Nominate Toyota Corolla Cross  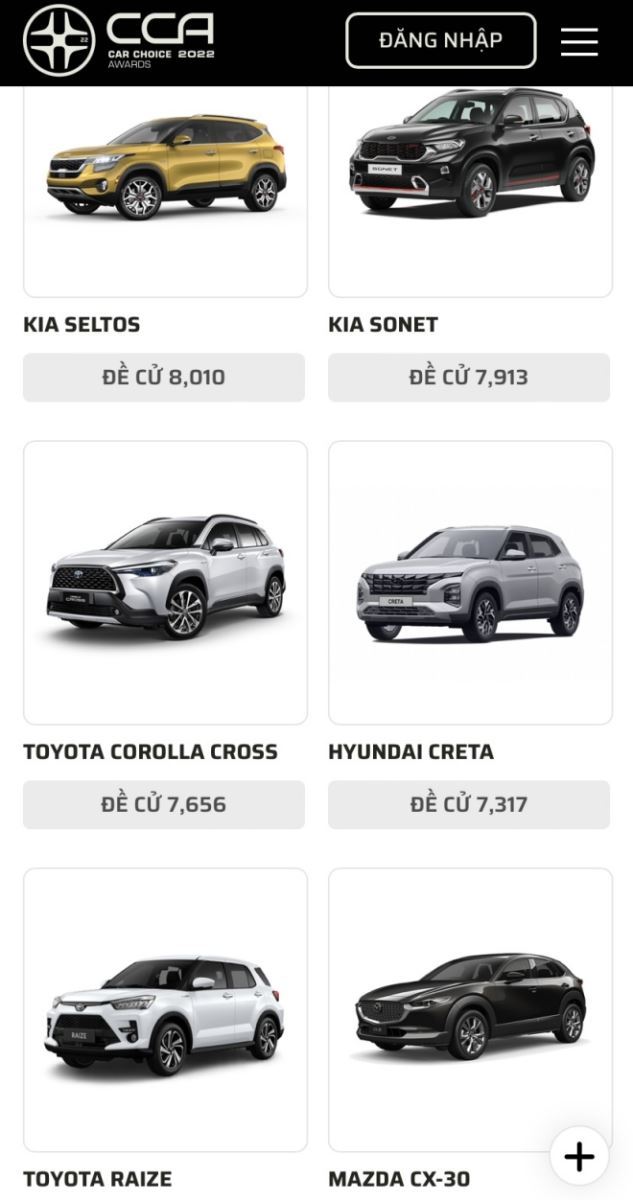pyautogui.click(x=164, y=804)
